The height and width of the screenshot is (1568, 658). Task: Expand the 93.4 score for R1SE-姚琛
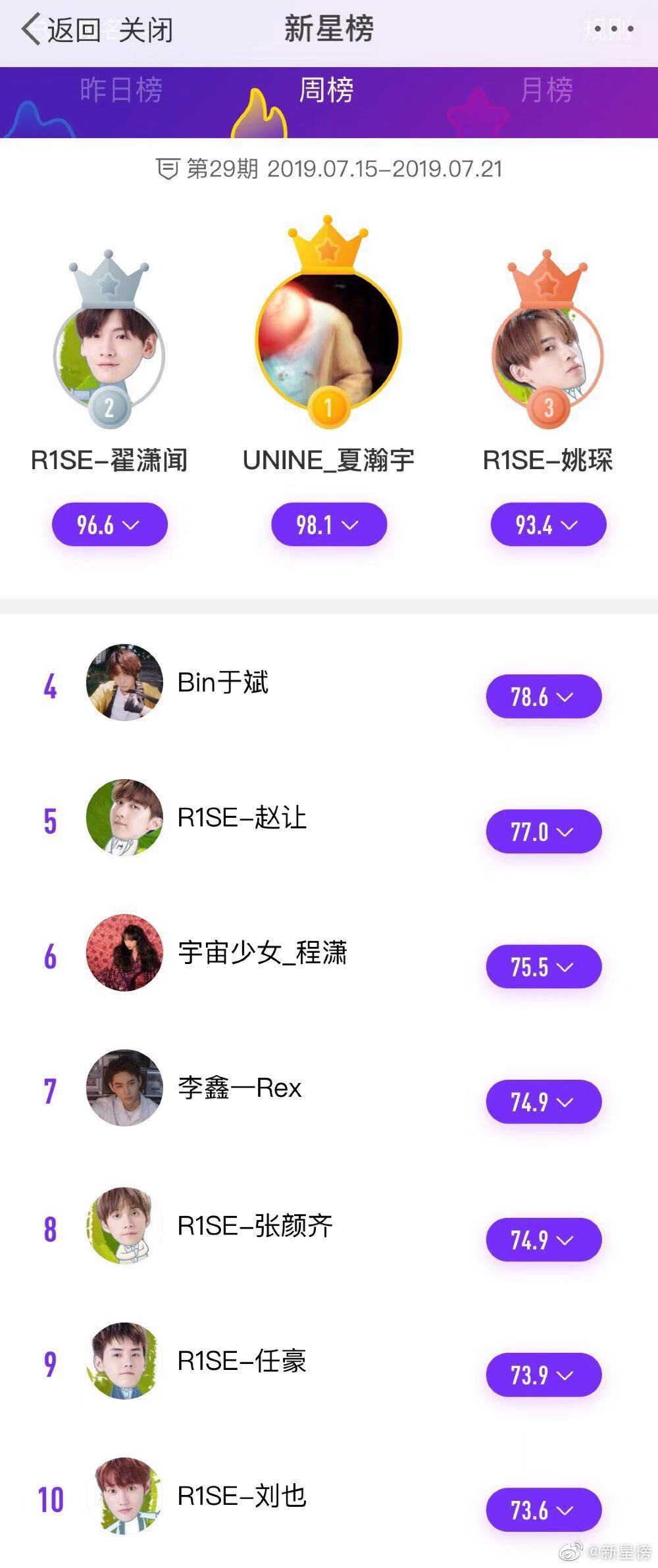coord(547,525)
